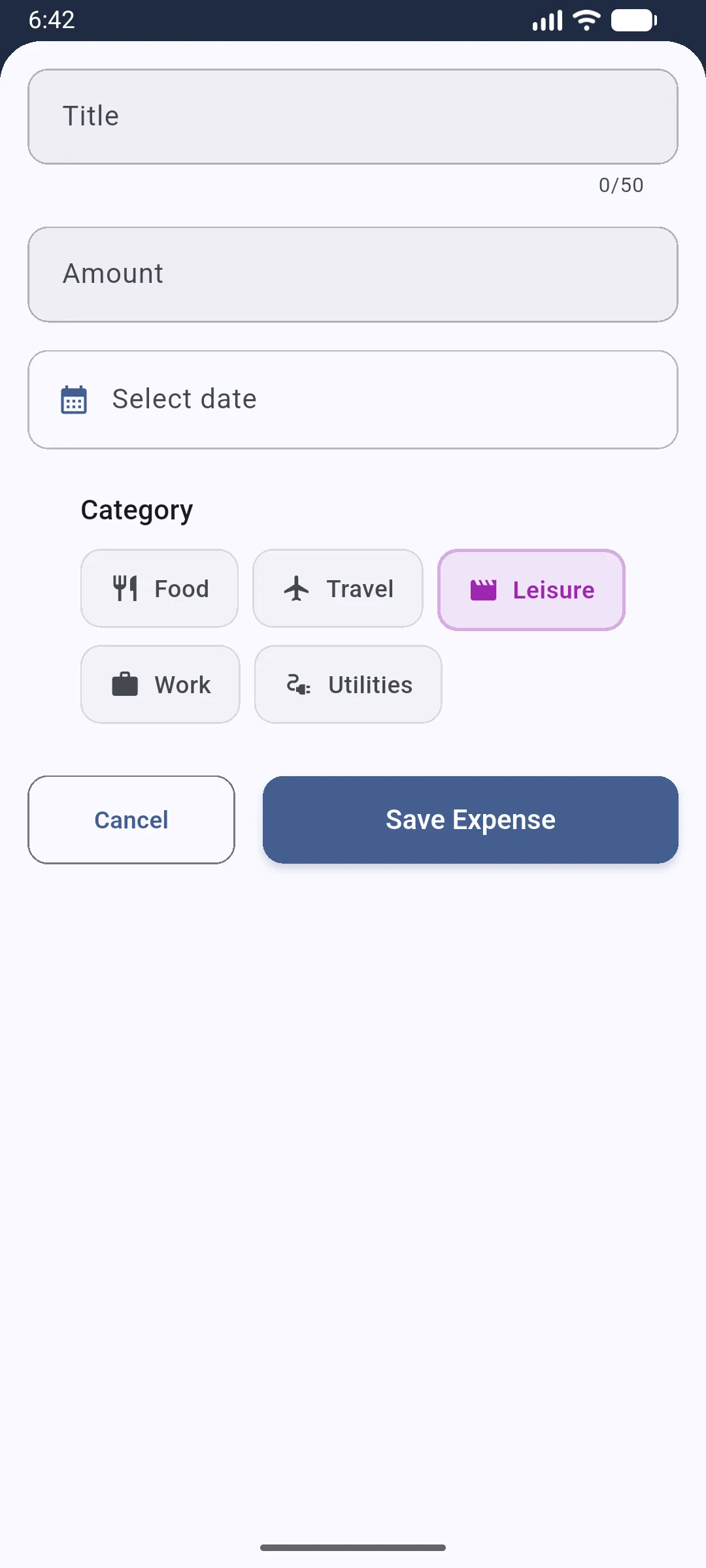
Task: Open the Select date picker
Action: [x=353, y=399]
